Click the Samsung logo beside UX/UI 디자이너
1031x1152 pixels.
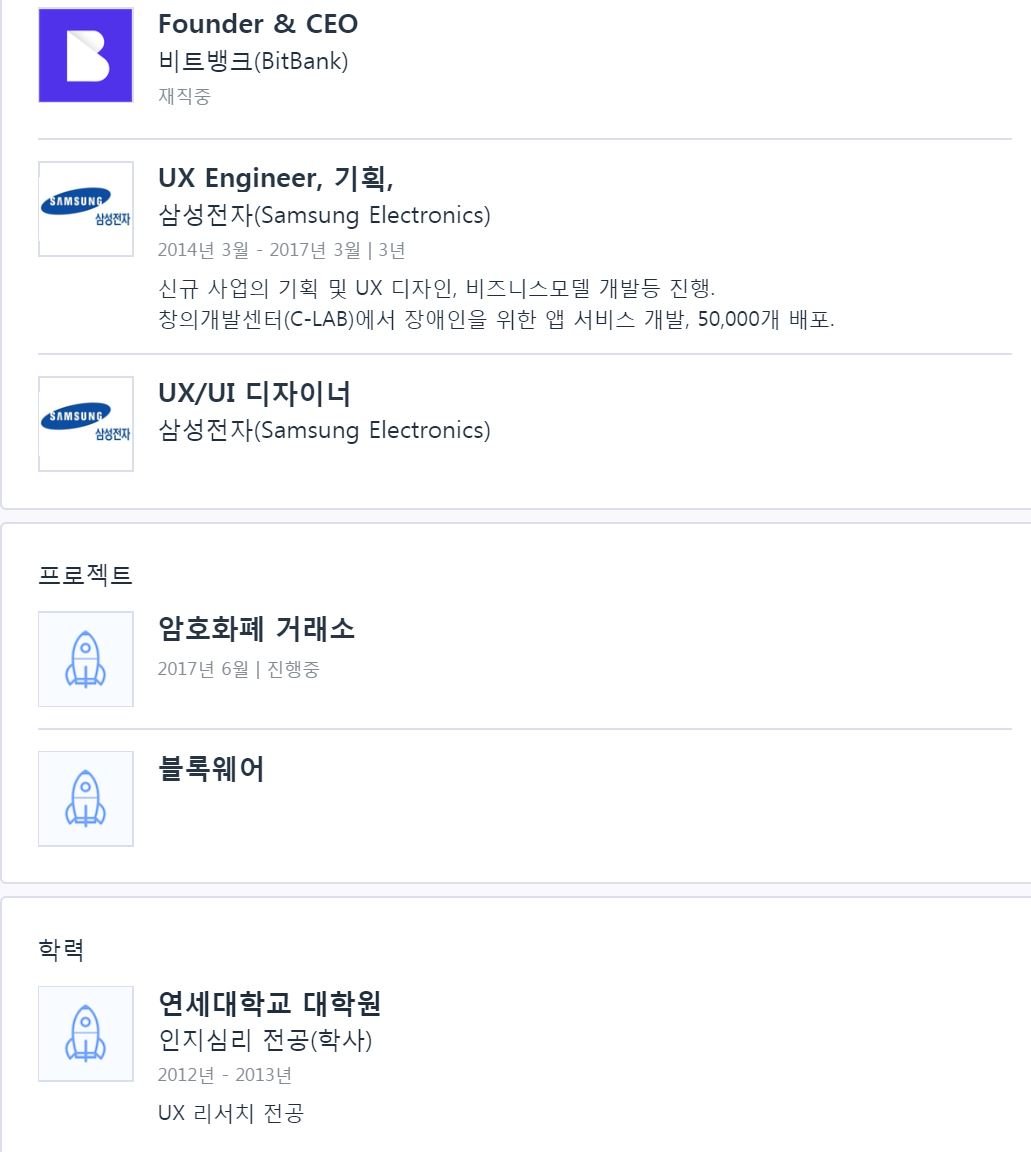tap(85, 424)
